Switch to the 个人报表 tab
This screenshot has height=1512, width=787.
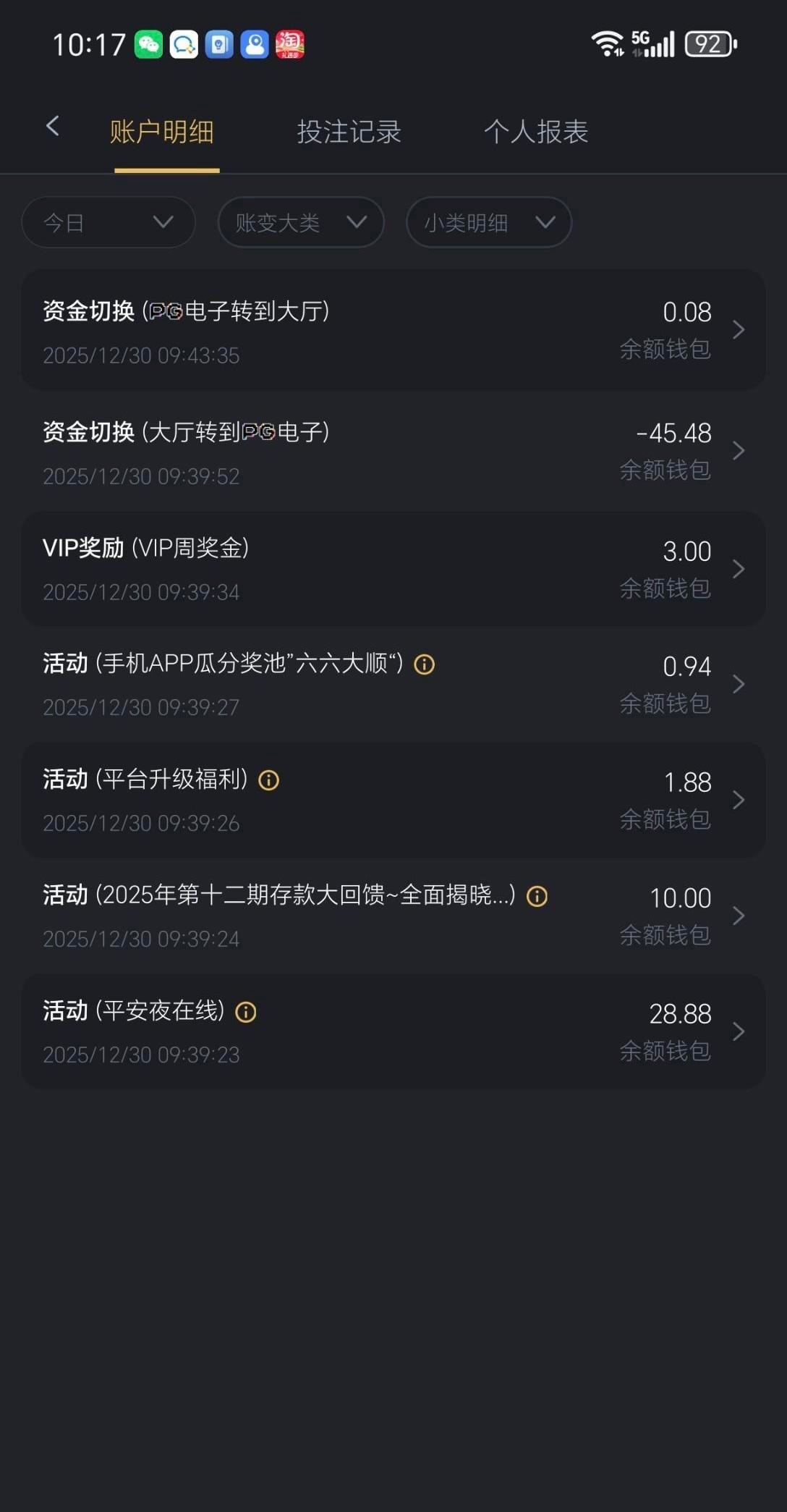[535, 132]
